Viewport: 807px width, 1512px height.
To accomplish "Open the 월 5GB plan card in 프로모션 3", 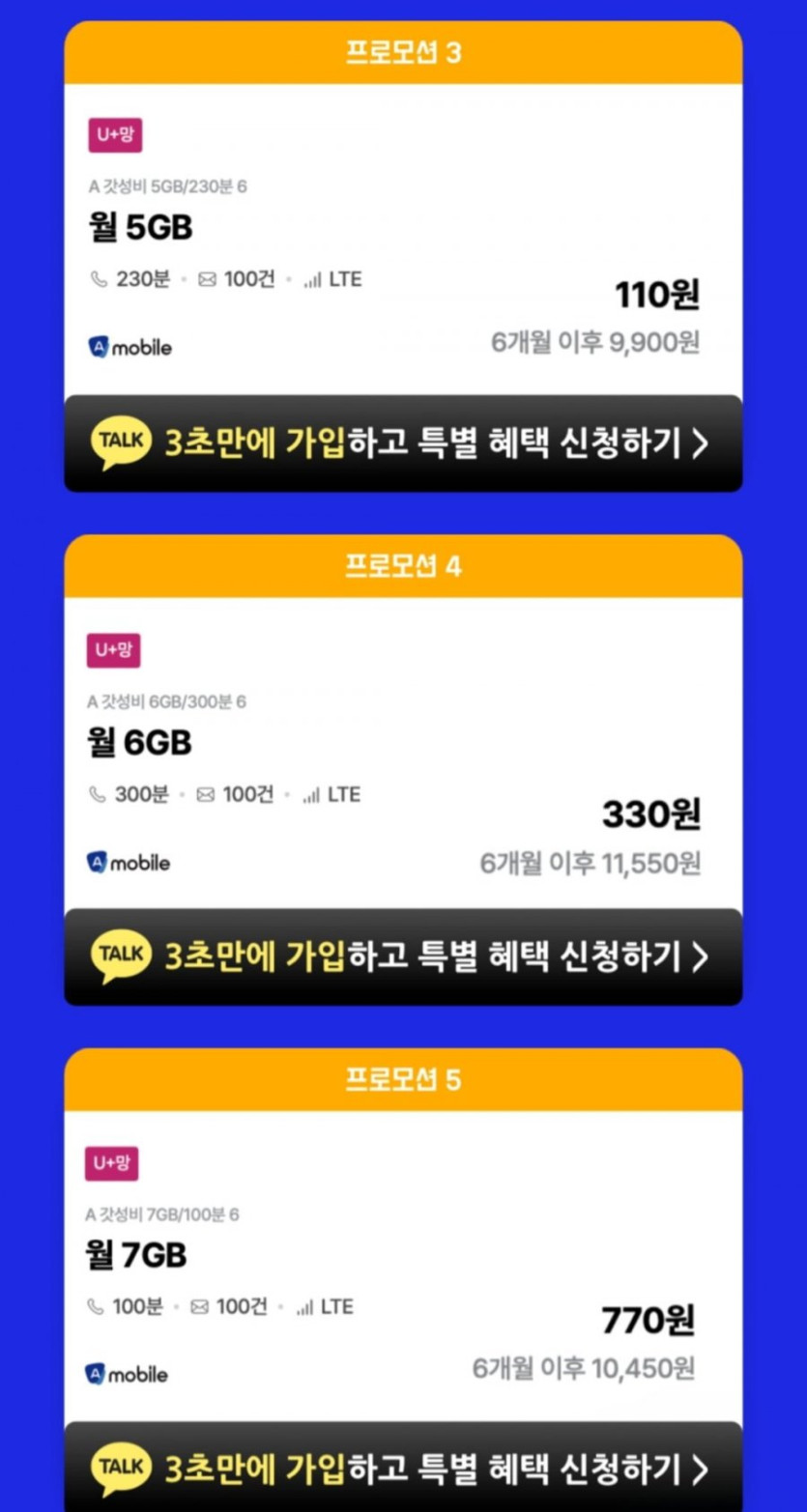I will 403,239.
